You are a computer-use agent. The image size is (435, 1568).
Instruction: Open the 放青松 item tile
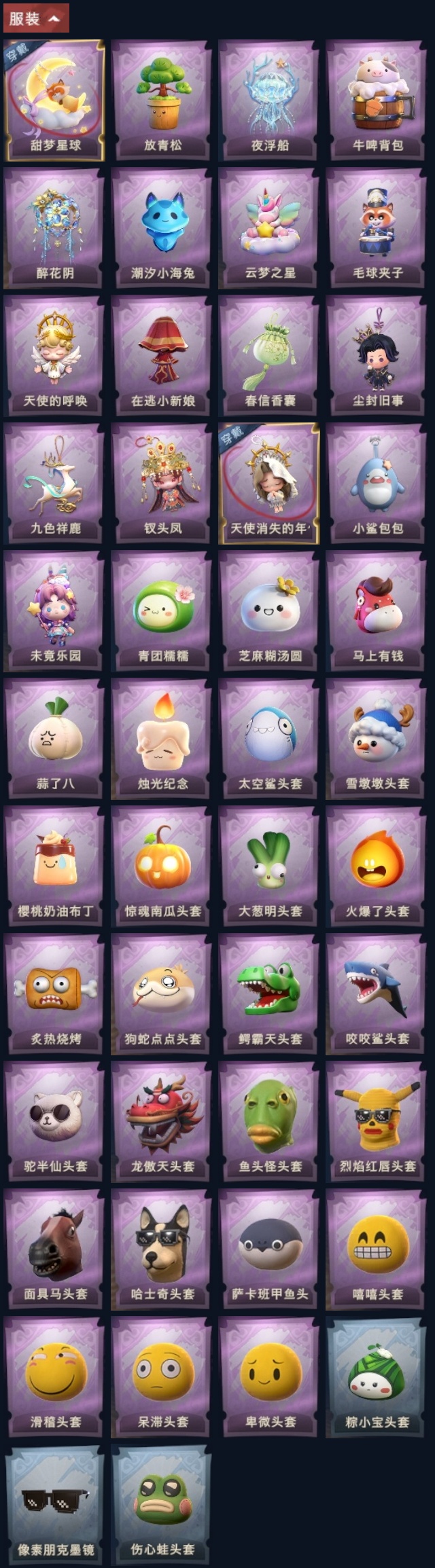pos(162,101)
